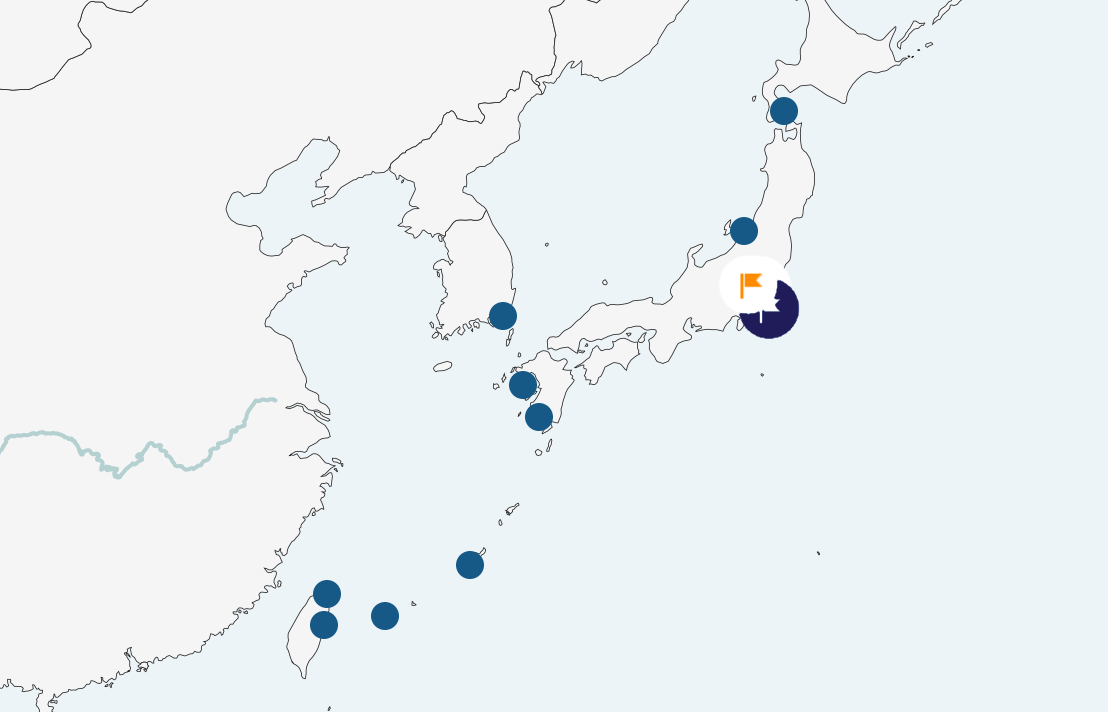
Task: Open the marker on western Kyushu
Action: (523, 385)
